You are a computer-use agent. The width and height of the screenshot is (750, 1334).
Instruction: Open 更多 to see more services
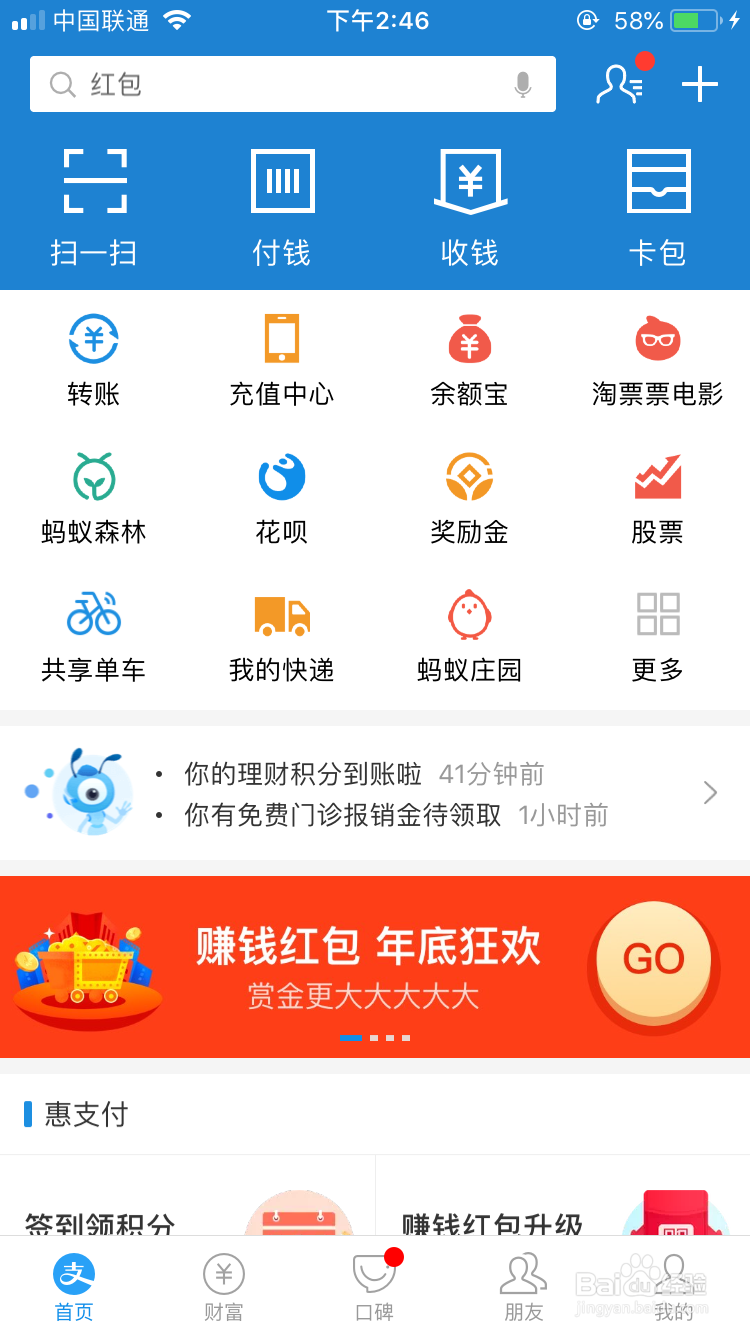(x=658, y=633)
